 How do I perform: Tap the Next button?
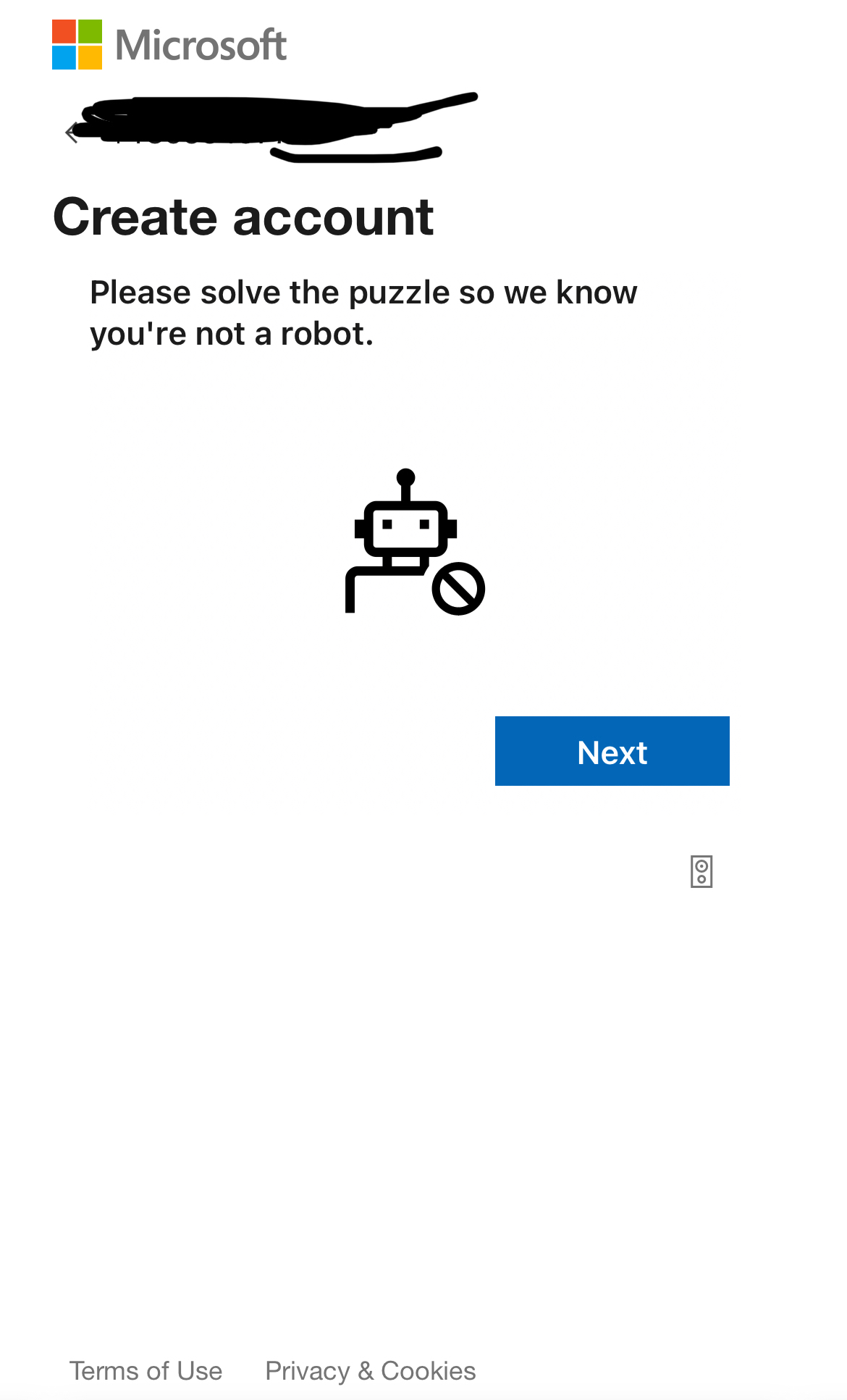(612, 751)
